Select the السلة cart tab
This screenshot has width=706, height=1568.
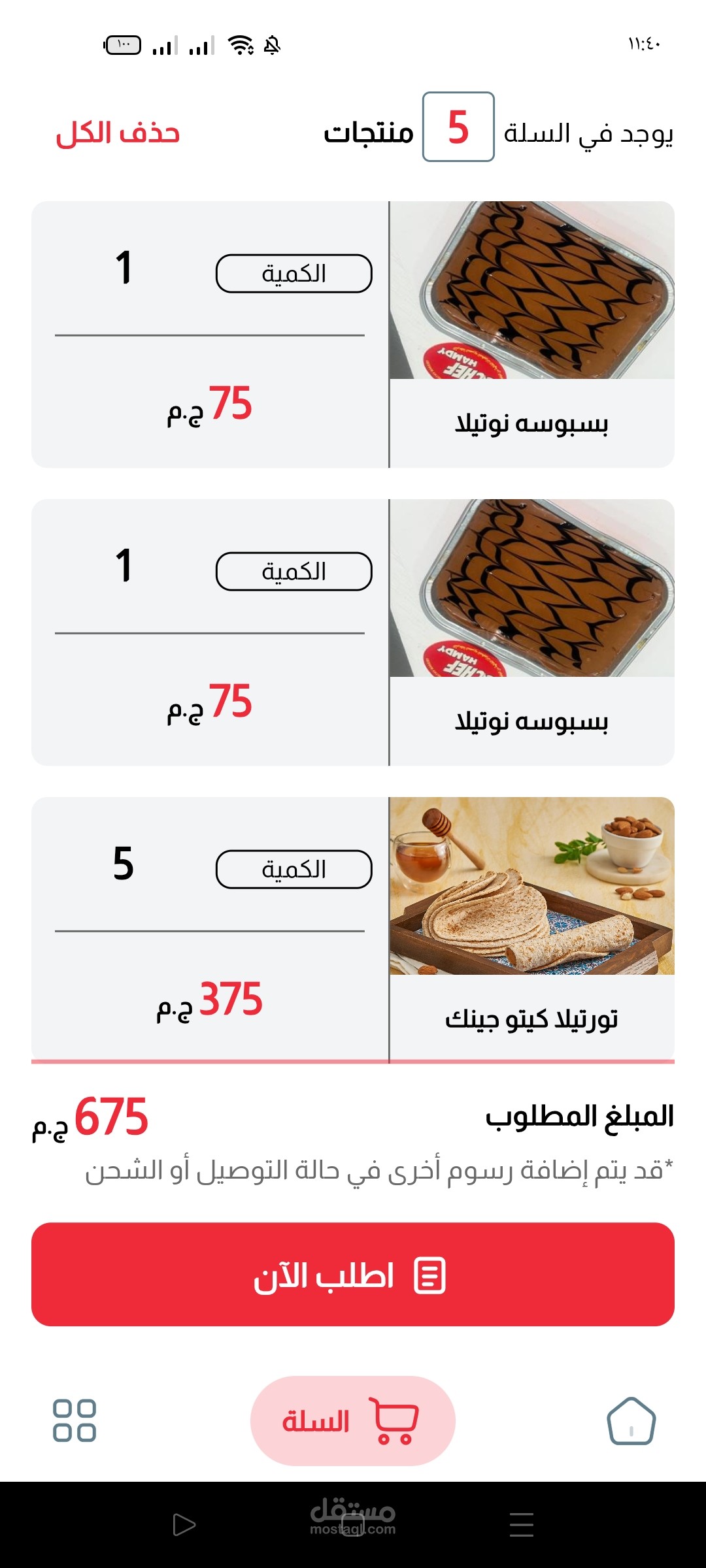tap(353, 1421)
